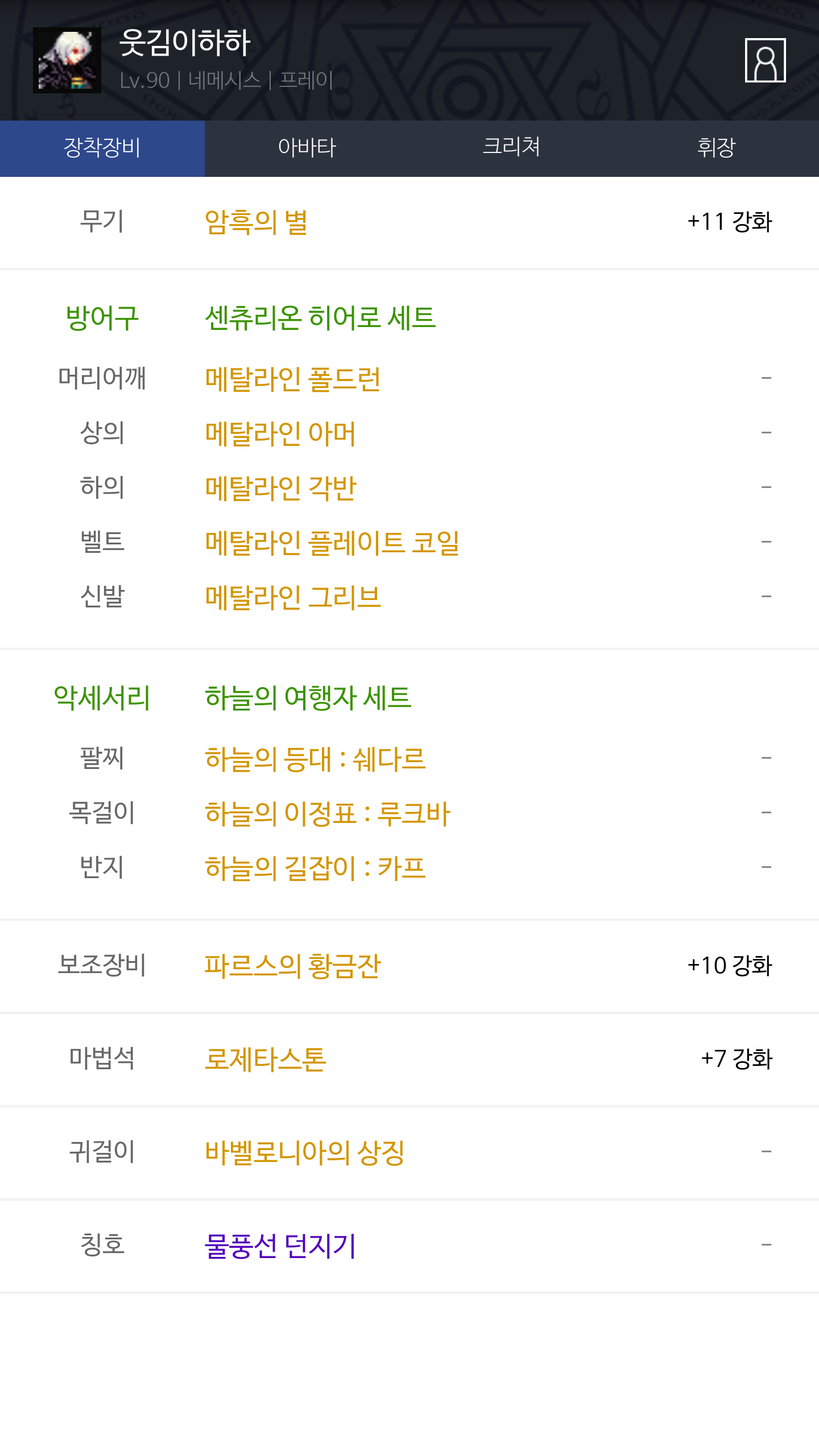The height and width of the screenshot is (1456, 819).
Task: View title 물풍선 던지기
Action: tap(280, 1246)
